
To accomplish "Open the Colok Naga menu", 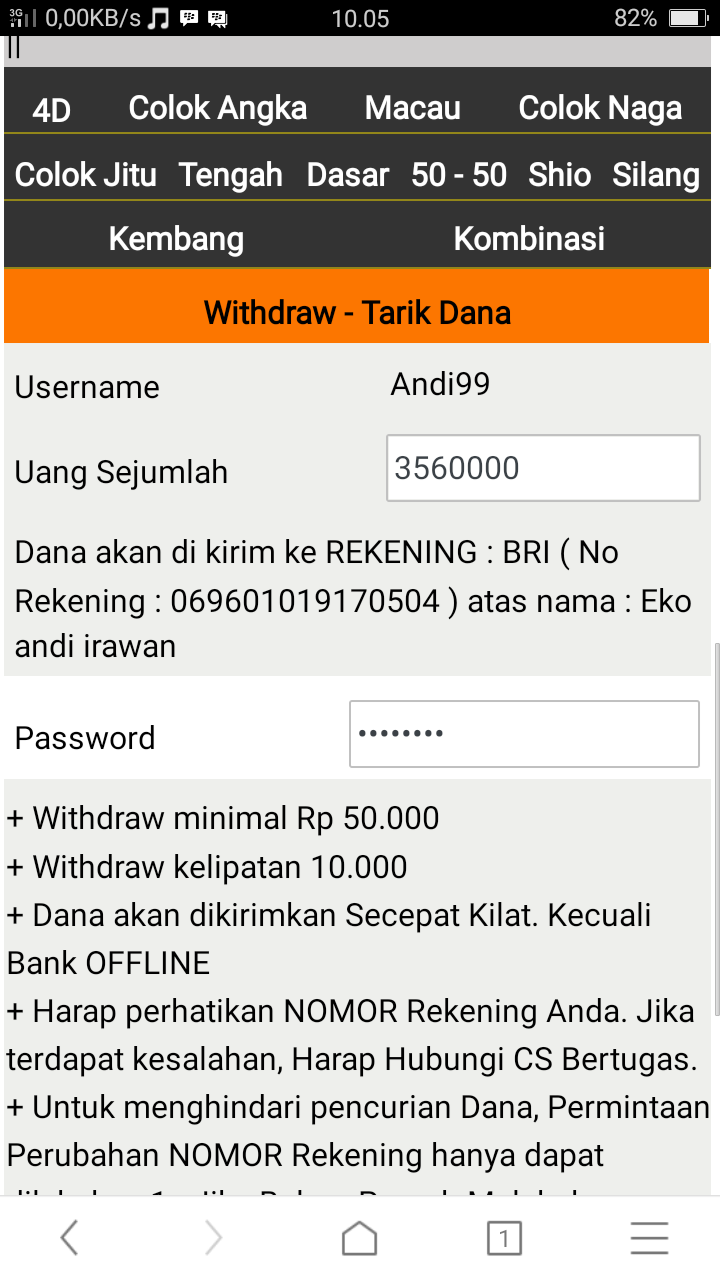I will click(x=600, y=108).
